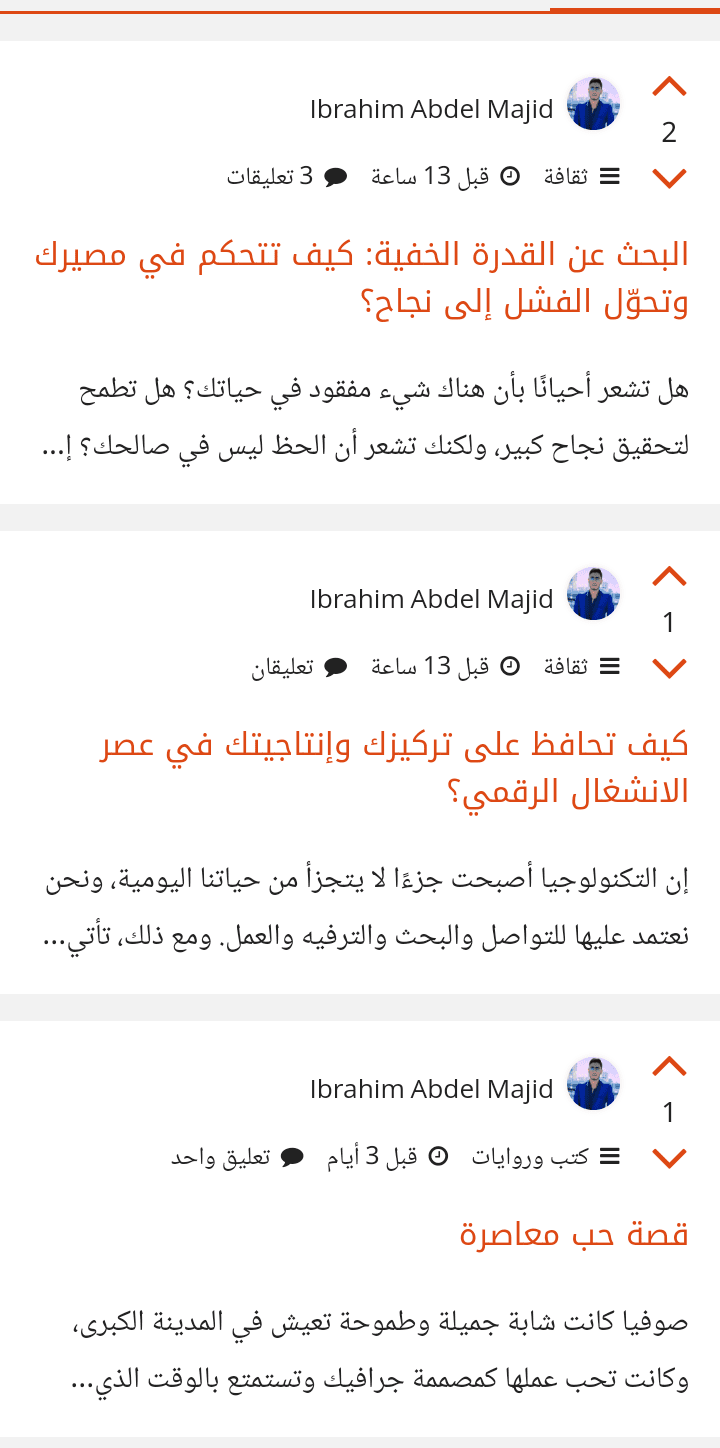
Task: Open the 3 تعليقات comments link
Action: pos(287,177)
